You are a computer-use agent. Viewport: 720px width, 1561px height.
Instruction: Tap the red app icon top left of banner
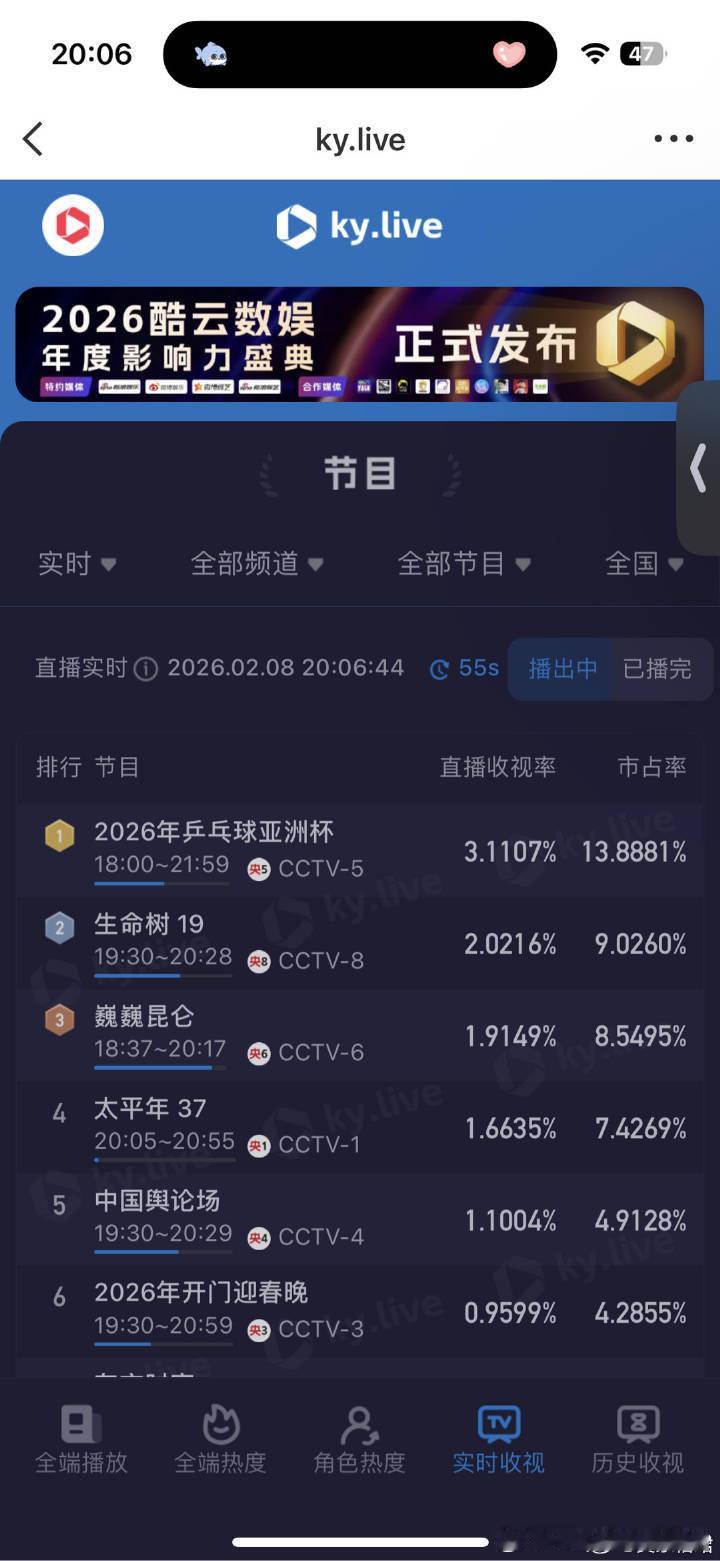(x=72, y=225)
